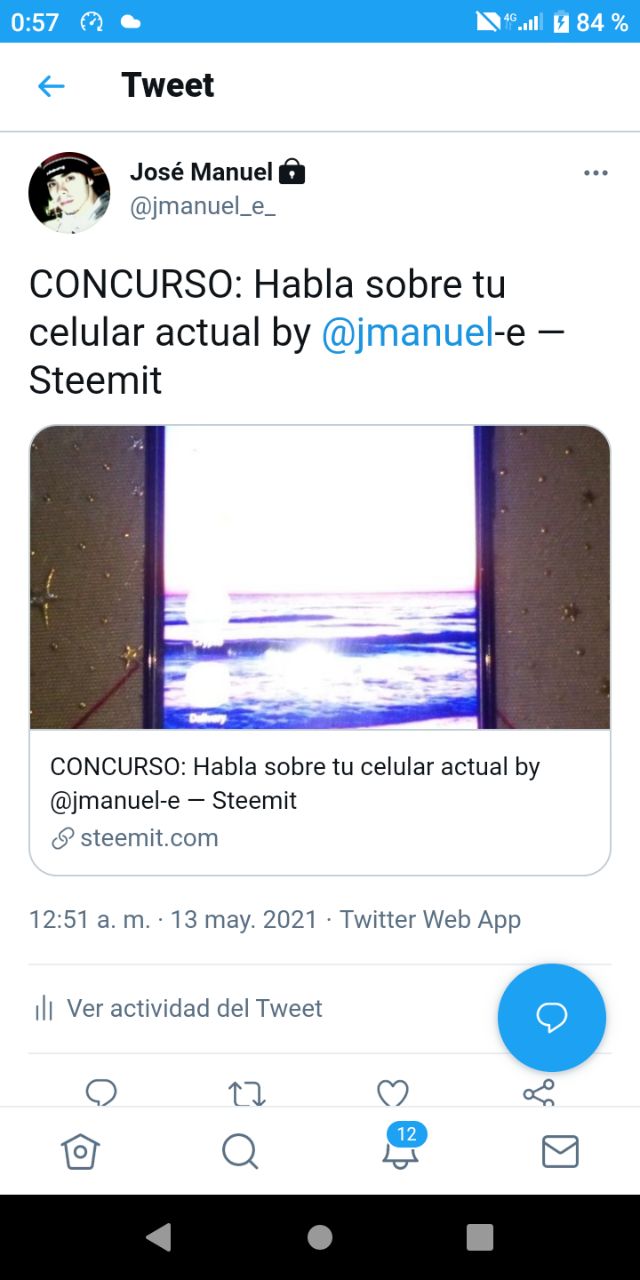The height and width of the screenshot is (1280, 640).
Task: Open the Search tab
Action: click(x=240, y=1152)
